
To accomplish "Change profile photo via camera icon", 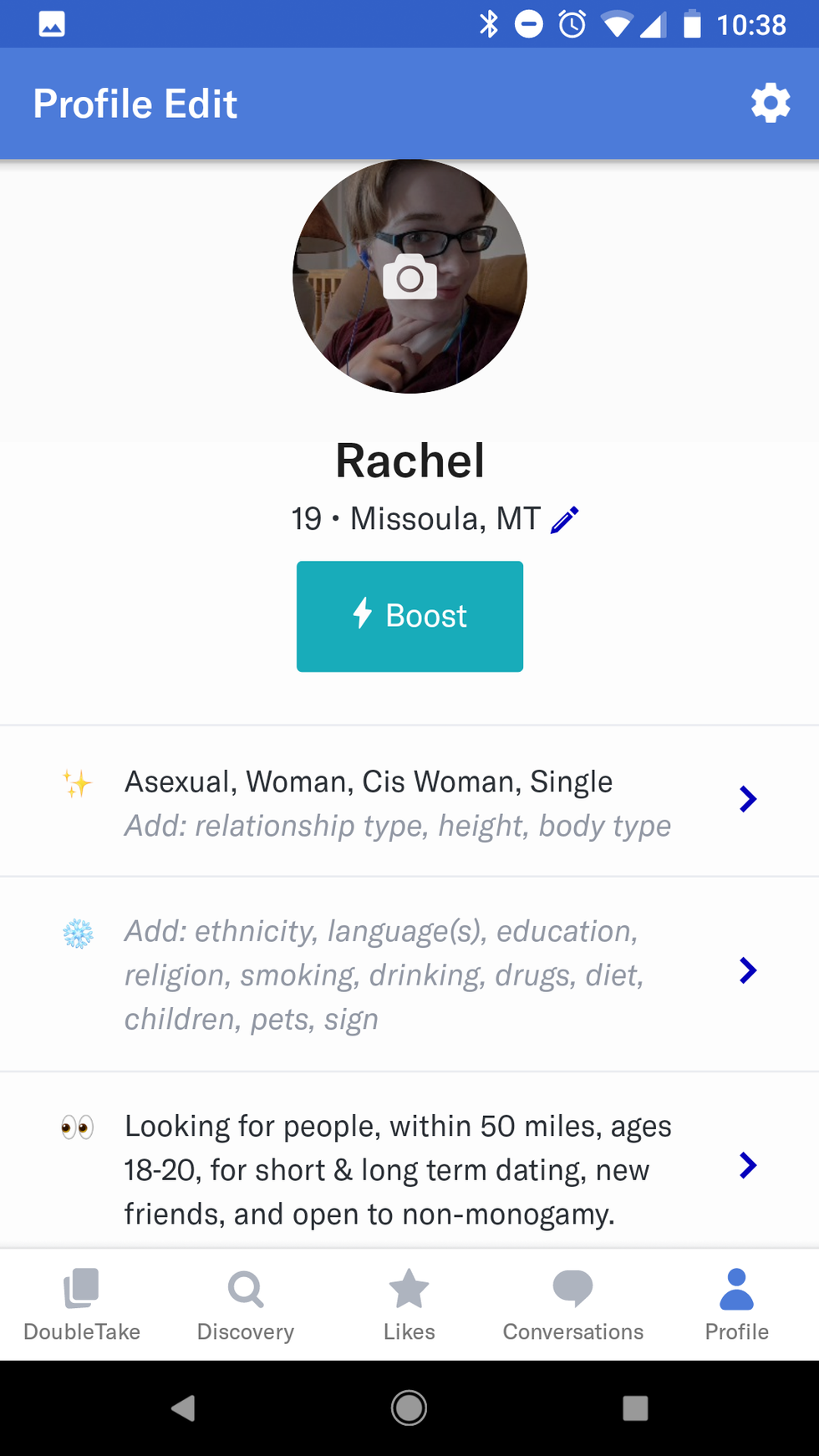I will (x=409, y=277).
